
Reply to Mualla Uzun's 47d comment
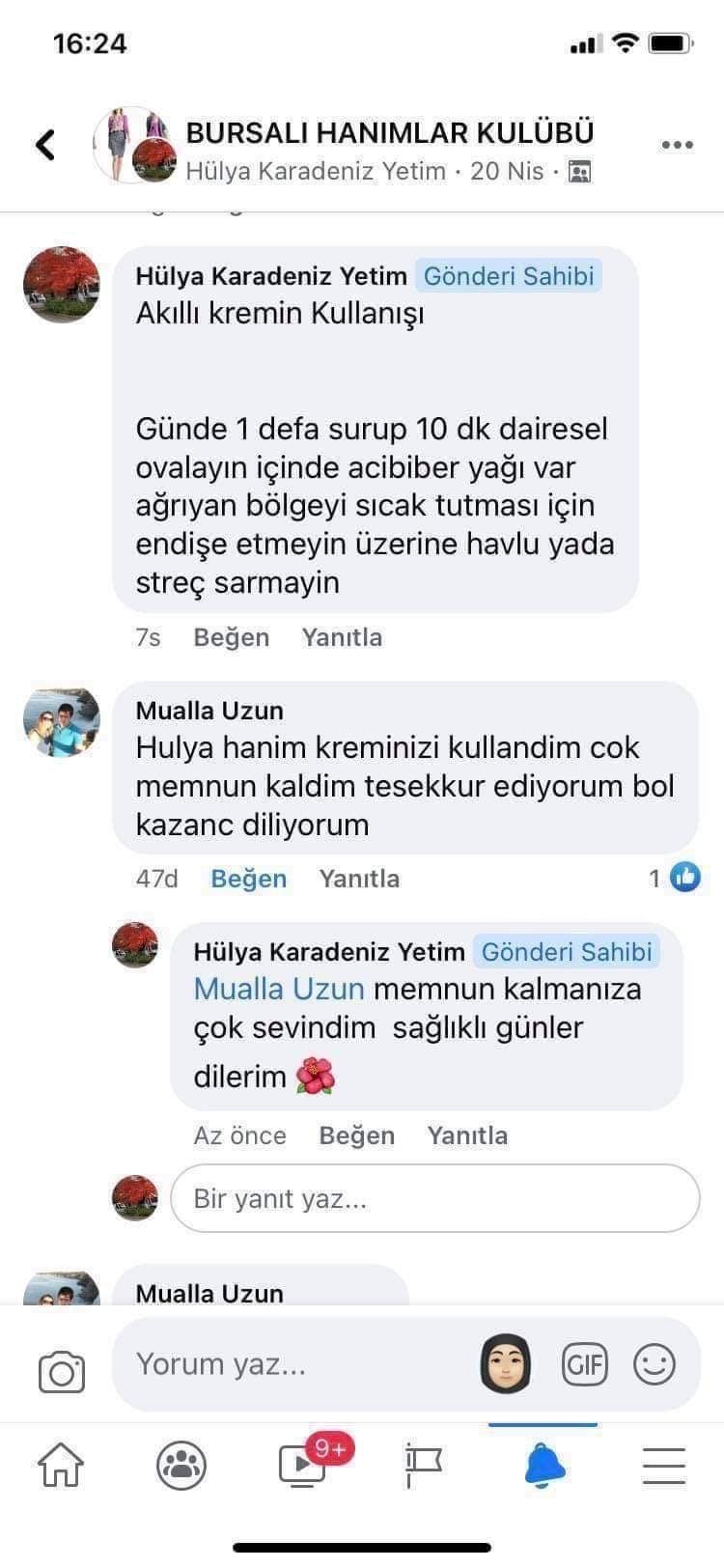(359, 879)
